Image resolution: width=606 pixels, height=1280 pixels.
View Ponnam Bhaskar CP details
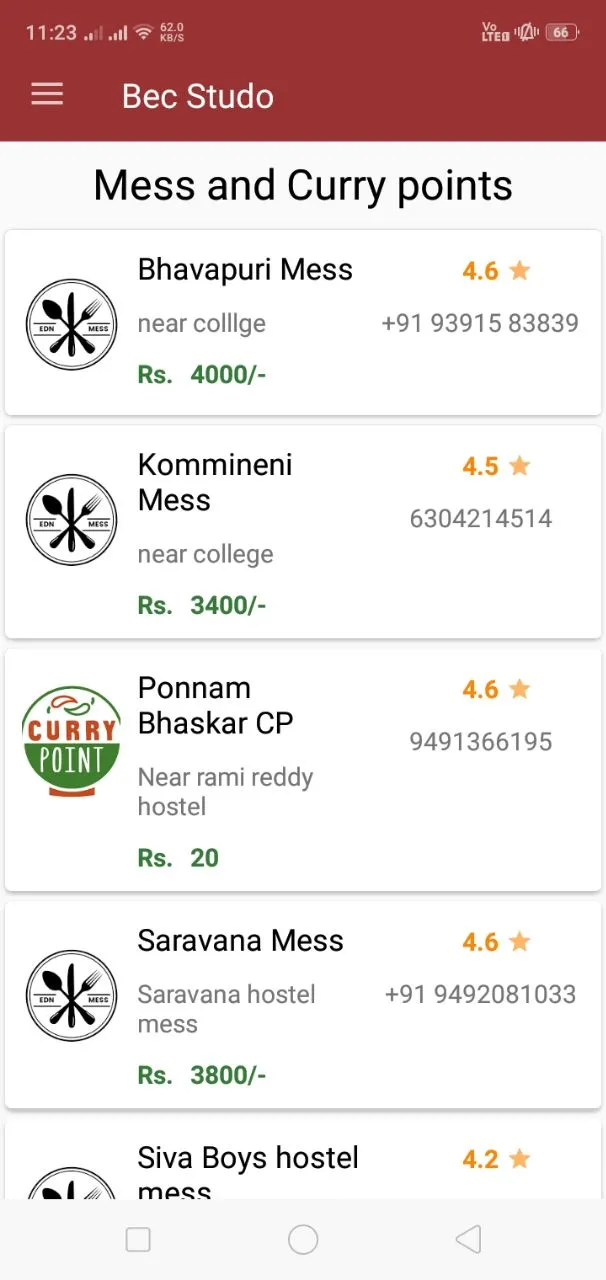pos(303,770)
